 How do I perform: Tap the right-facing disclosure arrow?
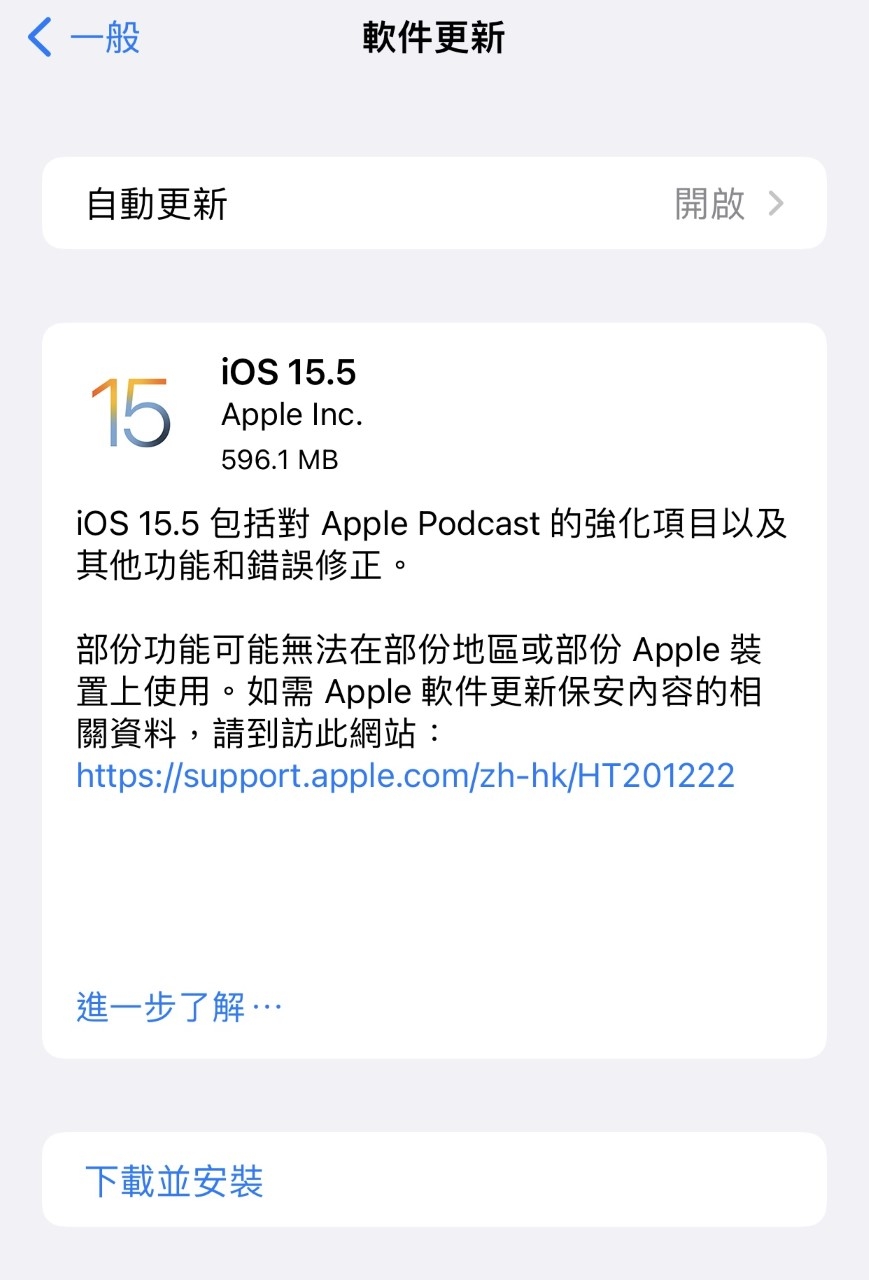point(776,203)
